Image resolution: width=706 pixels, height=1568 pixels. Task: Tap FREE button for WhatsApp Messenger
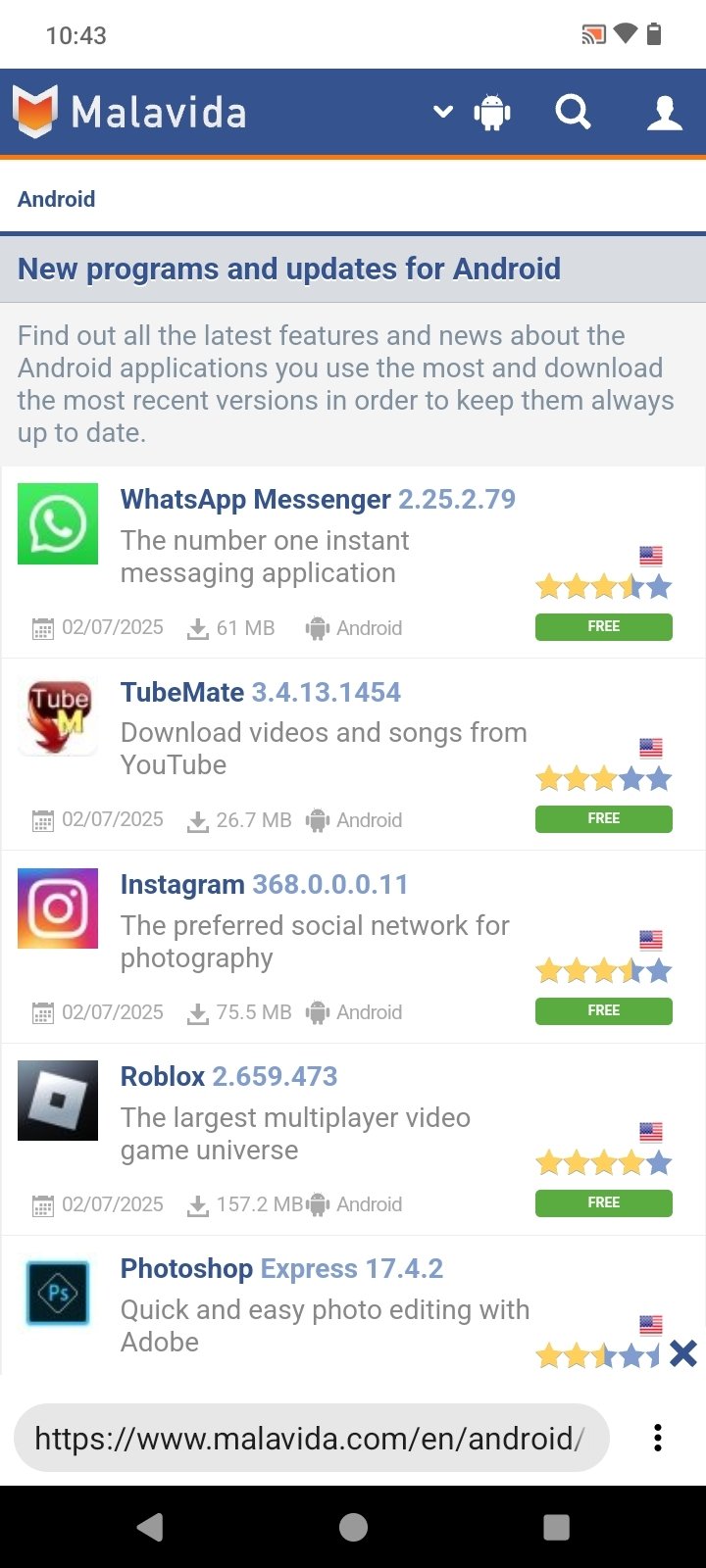[x=603, y=626]
